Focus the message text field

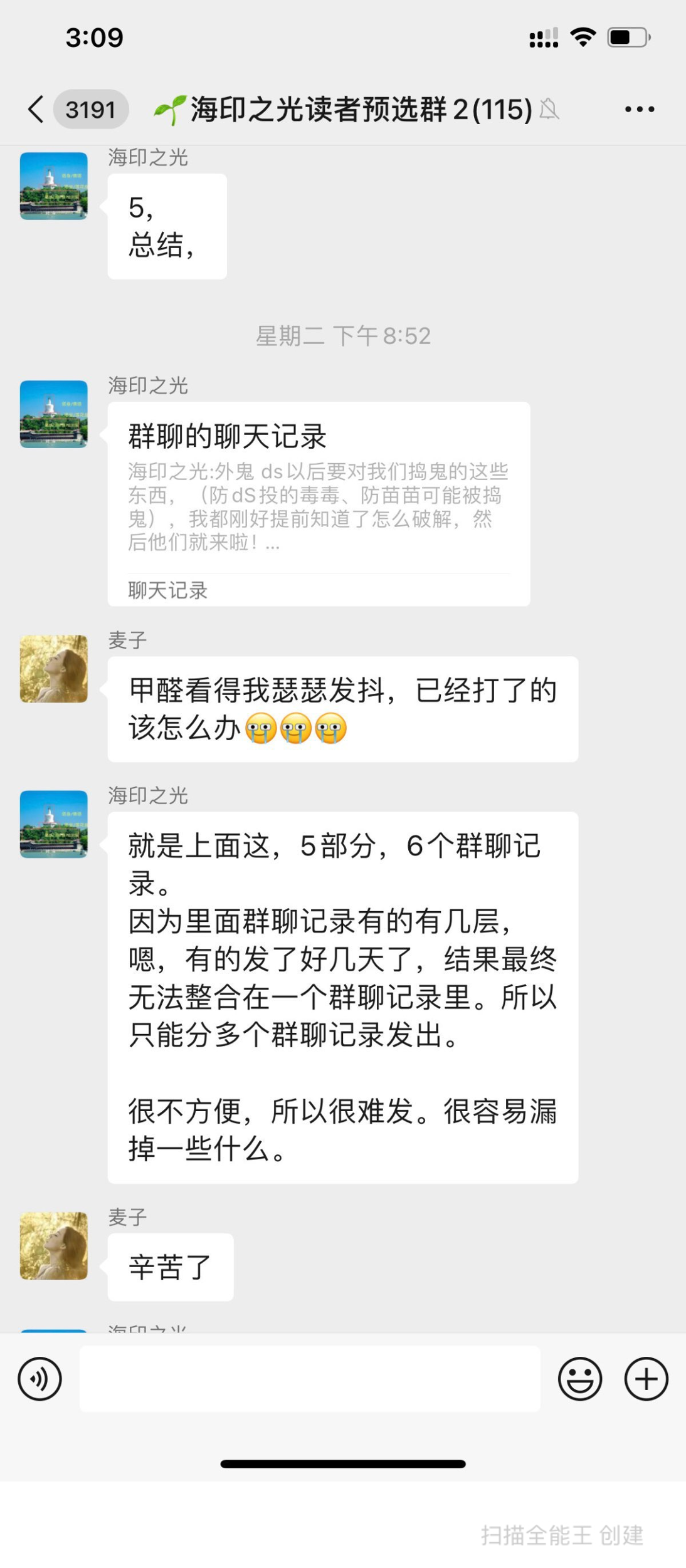pos(309,1379)
